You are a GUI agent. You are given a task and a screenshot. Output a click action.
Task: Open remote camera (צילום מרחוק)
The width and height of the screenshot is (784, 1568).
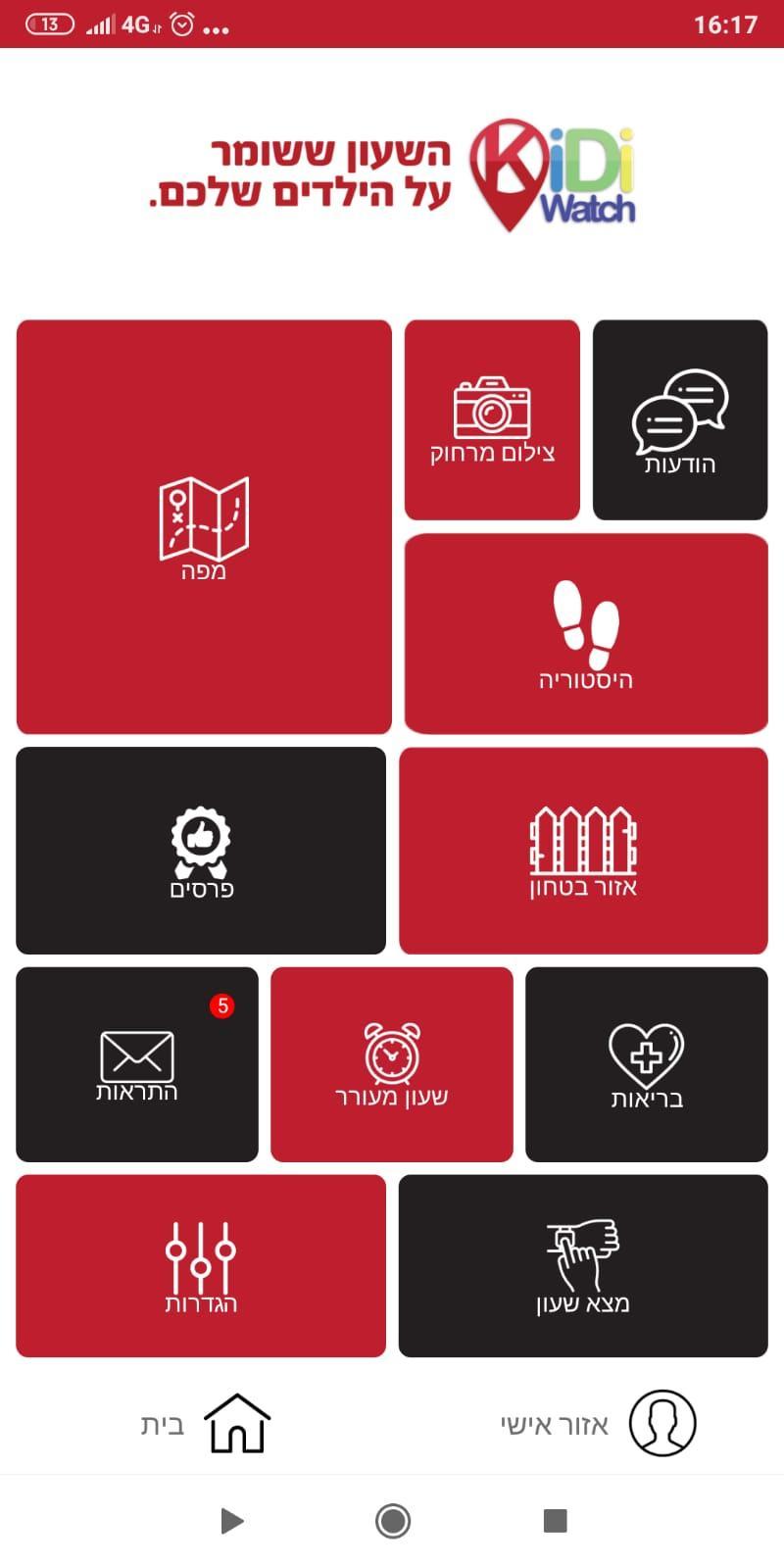point(492,419)
